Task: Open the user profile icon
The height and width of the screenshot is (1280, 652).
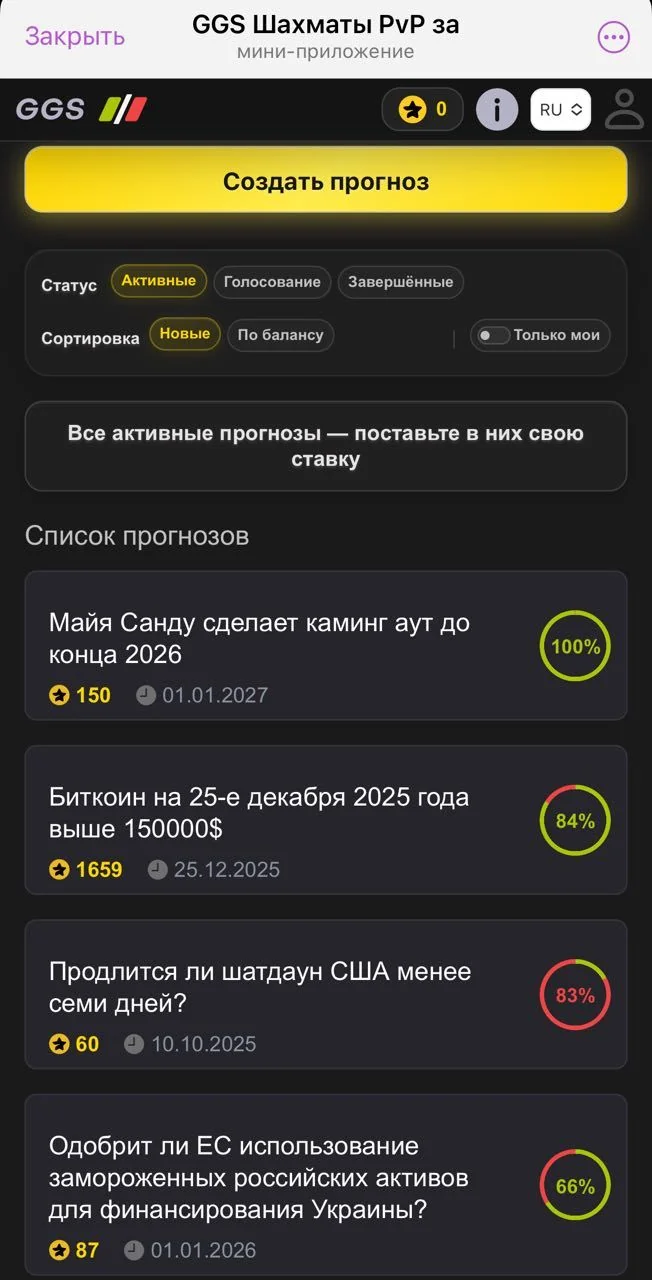Action: (626, 109)
